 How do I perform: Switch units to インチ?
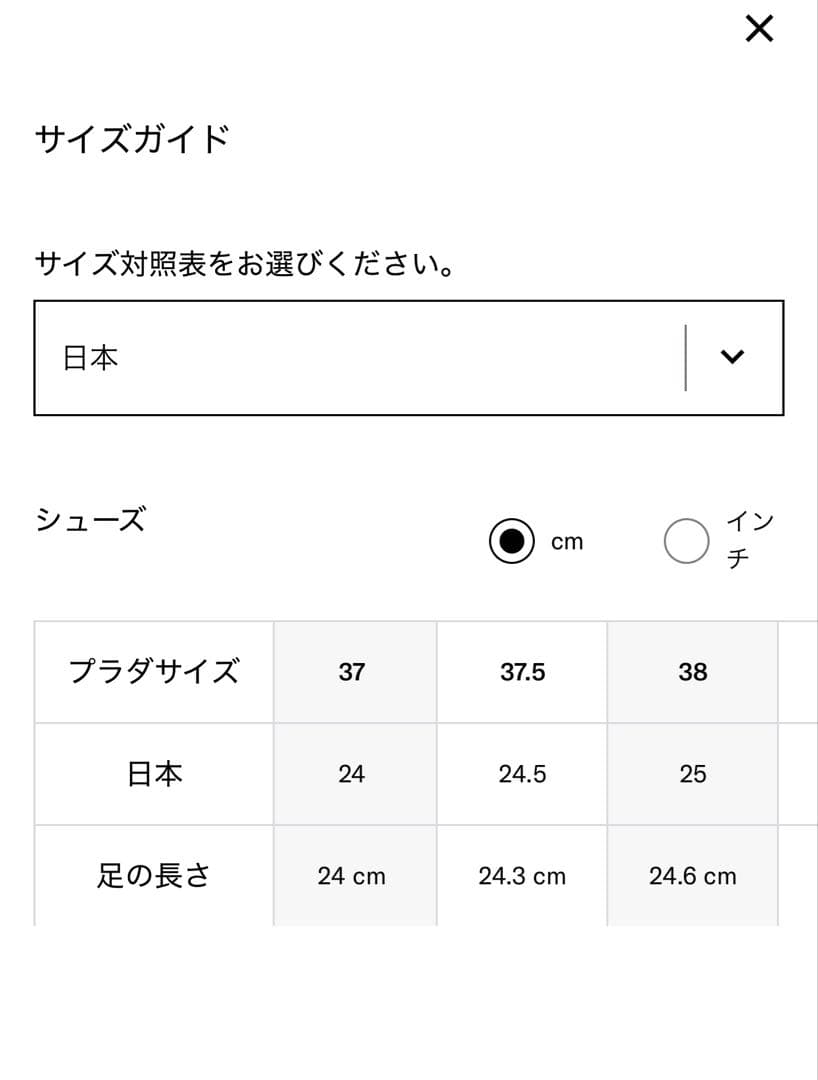686,541
